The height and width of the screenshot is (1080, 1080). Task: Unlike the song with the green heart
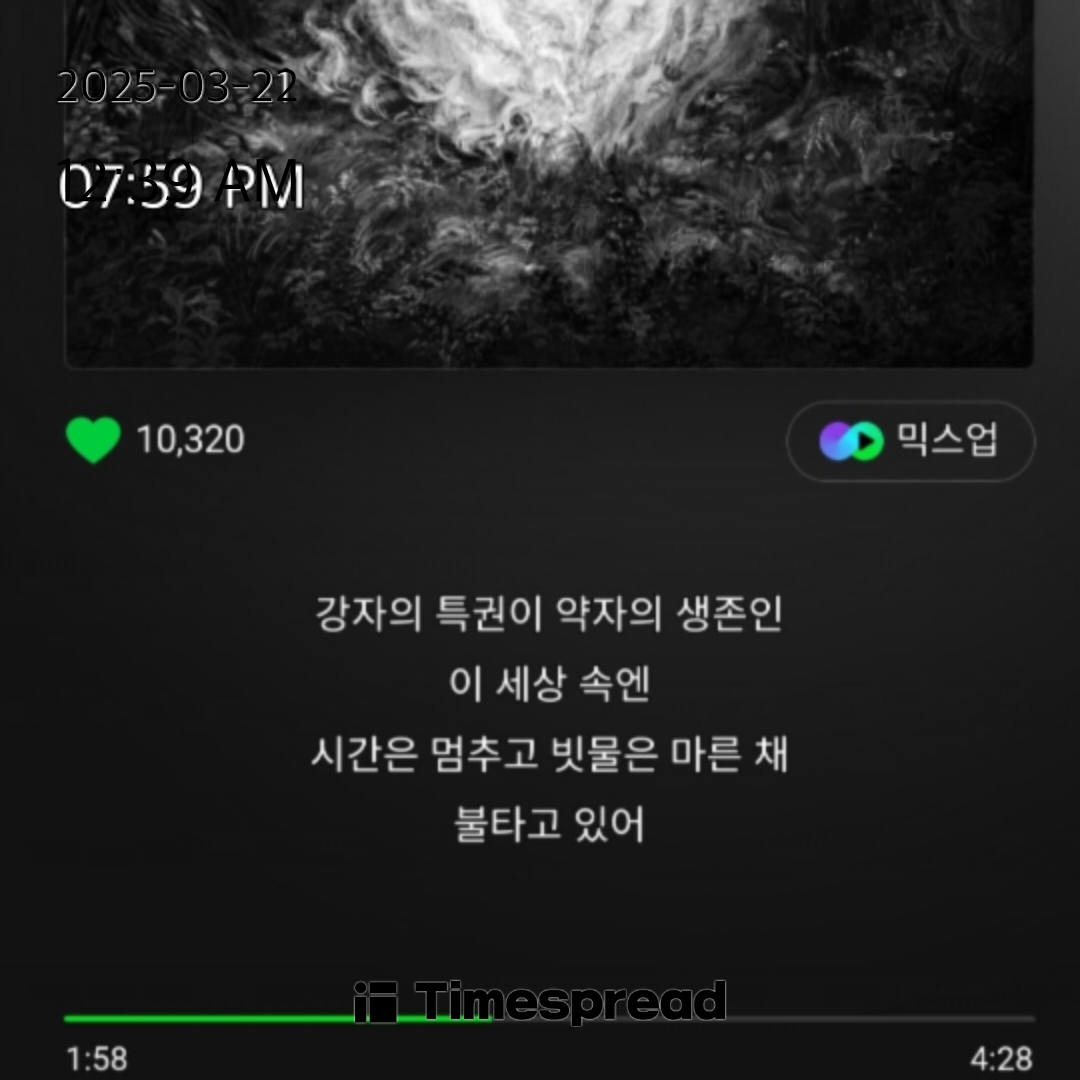(93, 440)
